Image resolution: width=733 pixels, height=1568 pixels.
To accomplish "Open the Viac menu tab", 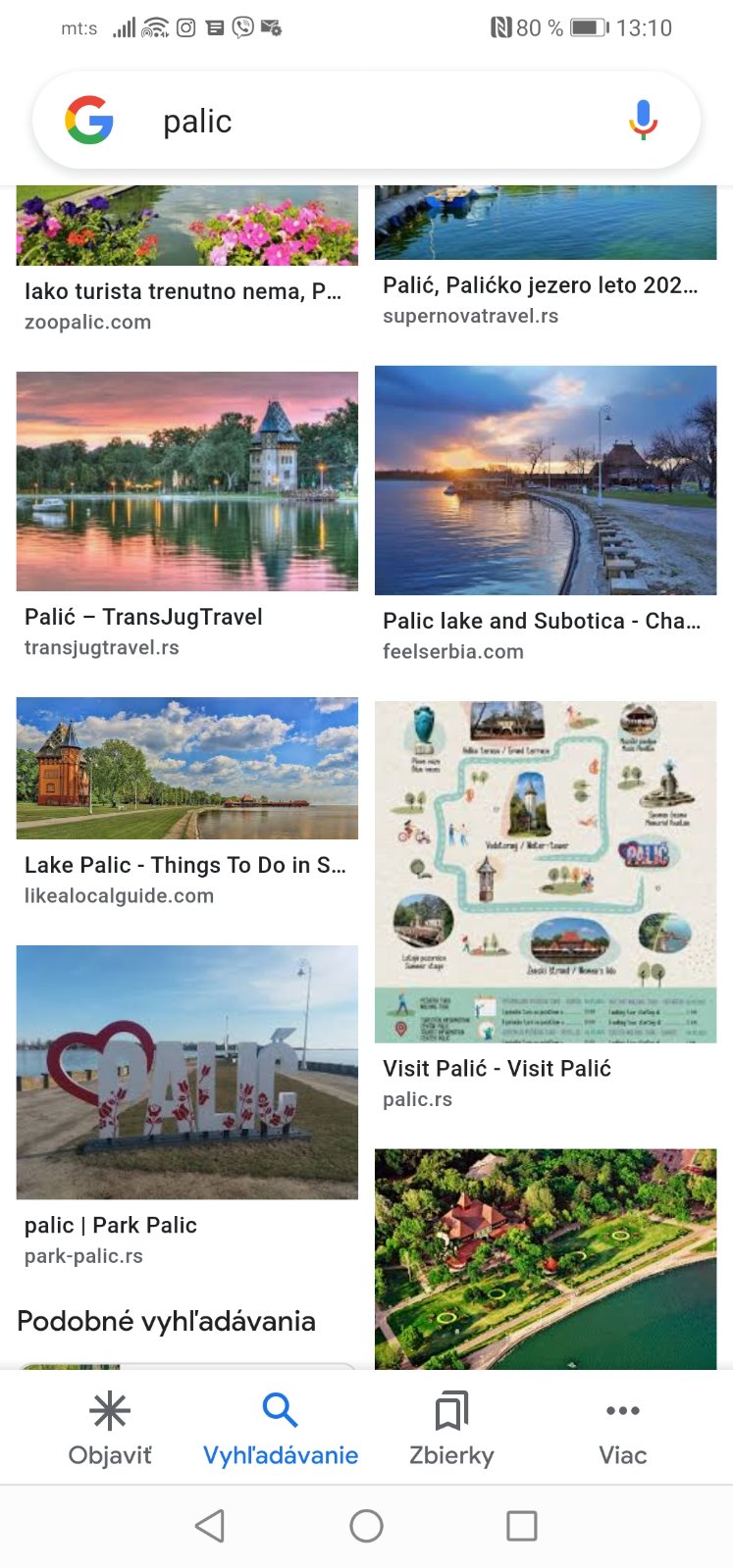I will pyautogui.click(x=622, y=1428).
